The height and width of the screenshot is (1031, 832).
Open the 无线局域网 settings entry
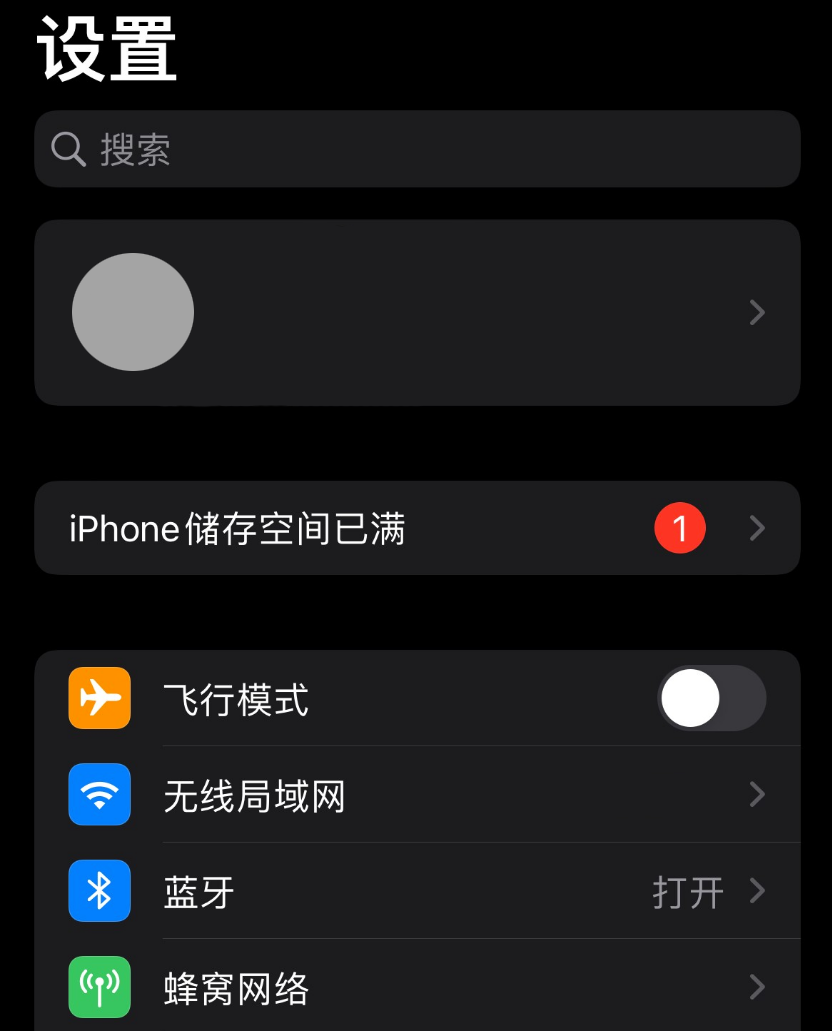click(255, 794)
